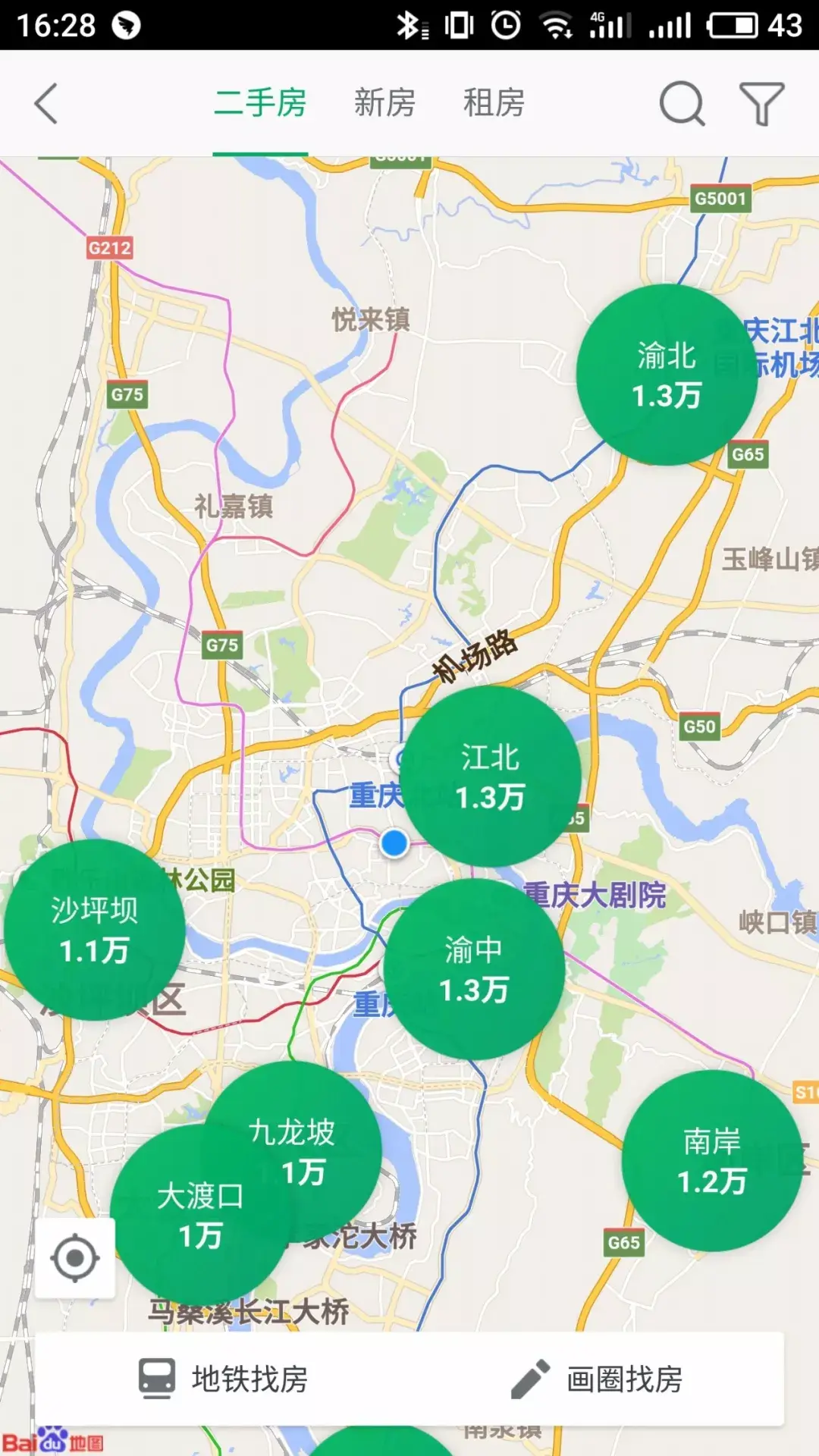Open the 江北 1.3万 district bubble

(491, 776)
